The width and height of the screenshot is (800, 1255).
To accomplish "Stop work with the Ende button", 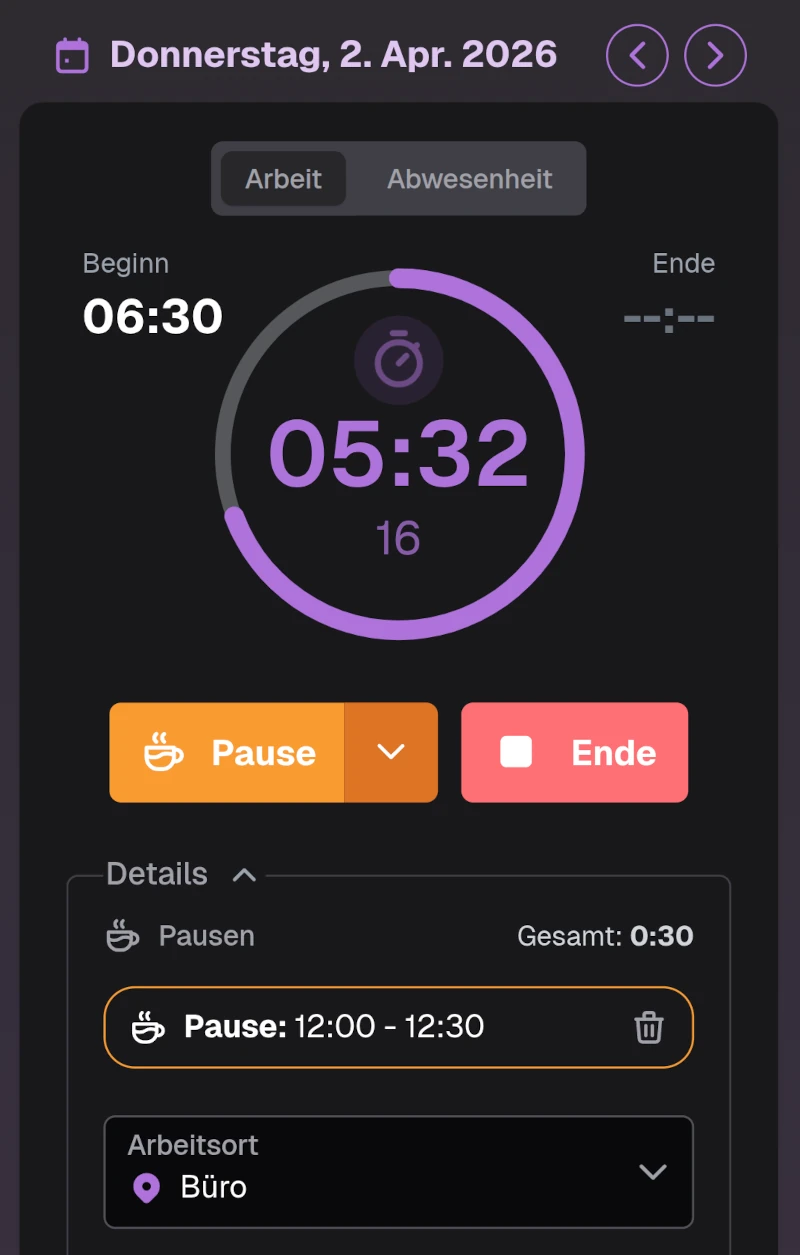I will [x=574, y=753].
